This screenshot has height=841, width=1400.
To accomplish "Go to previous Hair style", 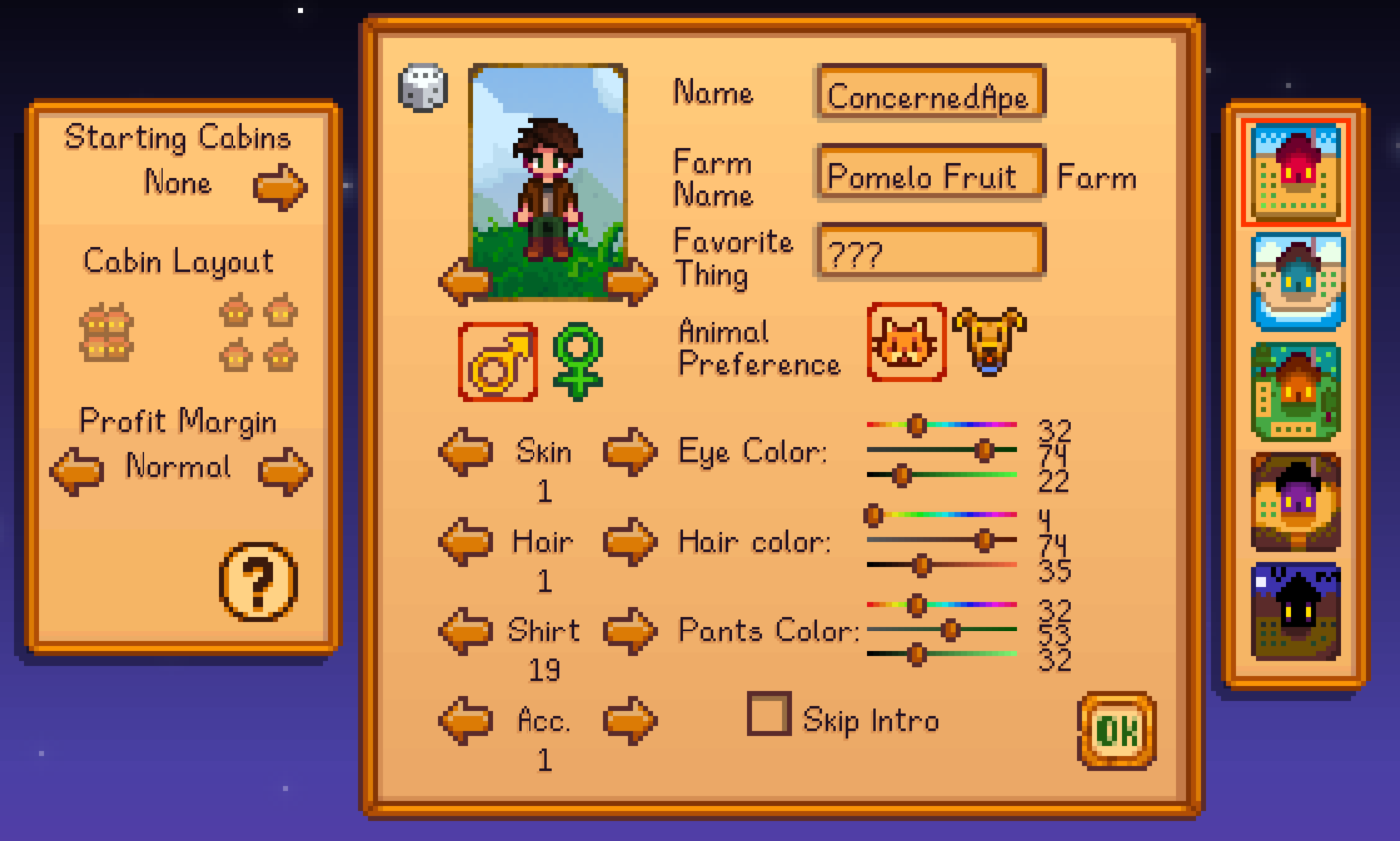I will point(465,542).
